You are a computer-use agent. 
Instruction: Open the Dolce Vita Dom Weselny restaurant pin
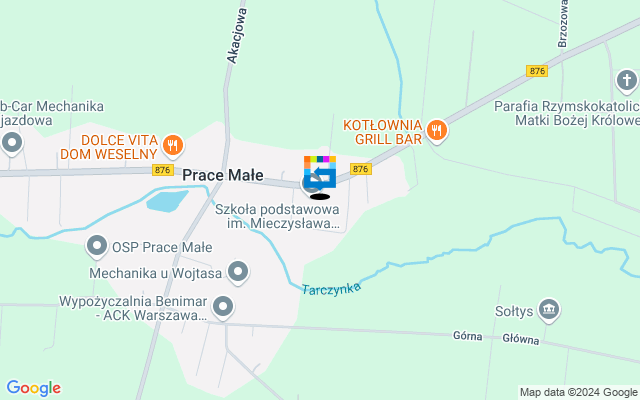tap(172, 144)
